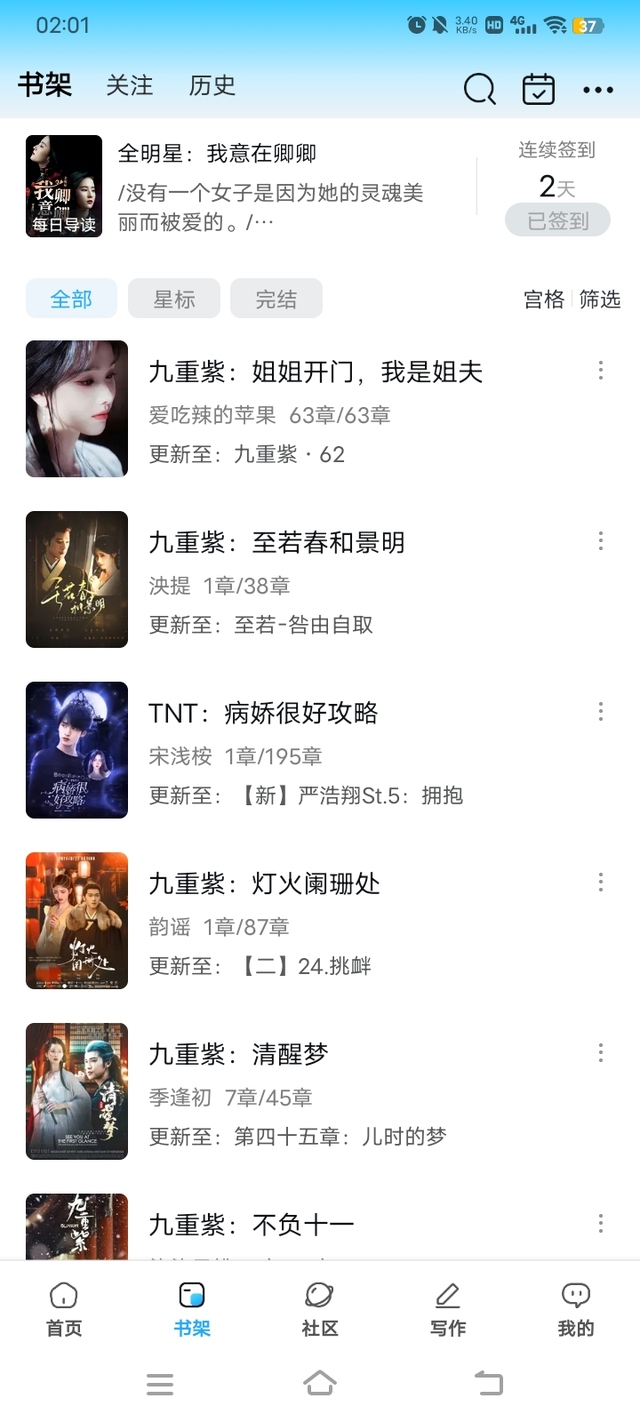Open more options for 九重紫：灯火阑珊处
Viewport: 640px width, 1422px height.
(601, 882)
